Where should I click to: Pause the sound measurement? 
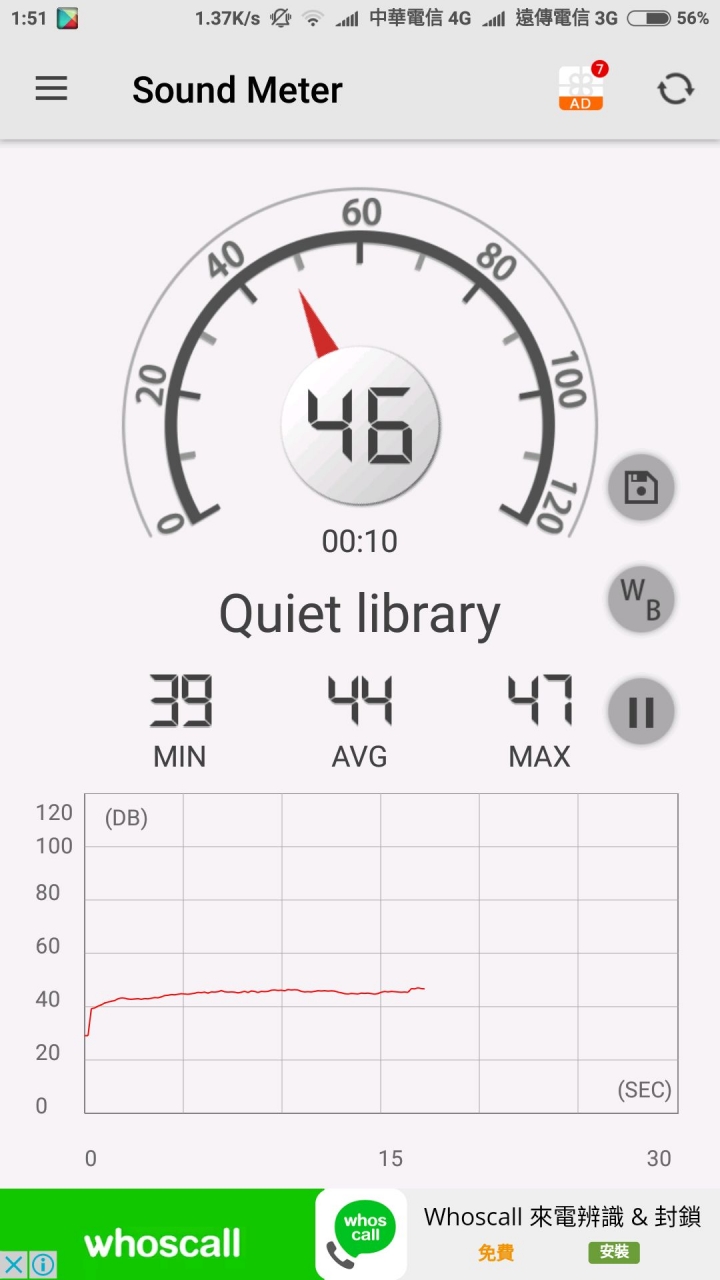pyautogui.click(x=641, y=712)
